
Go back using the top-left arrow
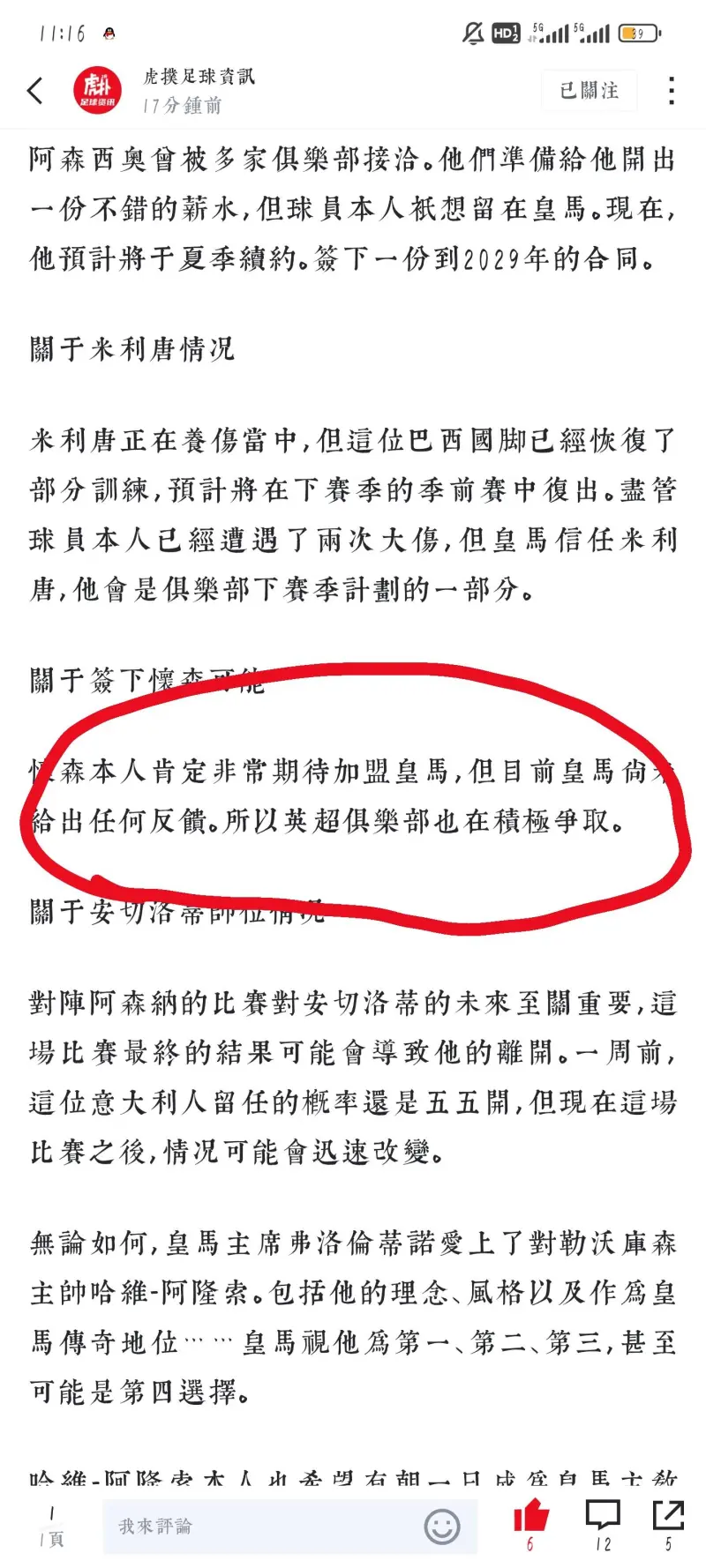pyautogui.click(x=35, y=90)
